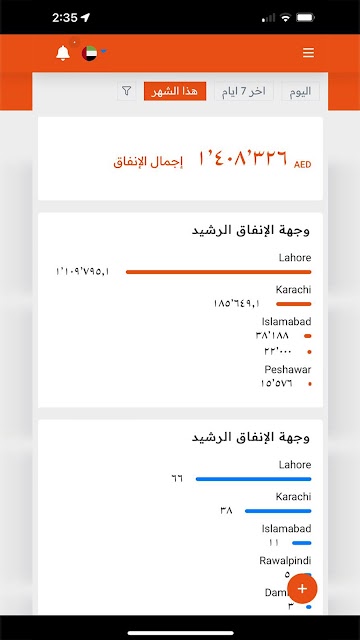Switch to the اليوم tab
Image resolution: width=360 pixels, height=640 pixels.
click(300, 91)
